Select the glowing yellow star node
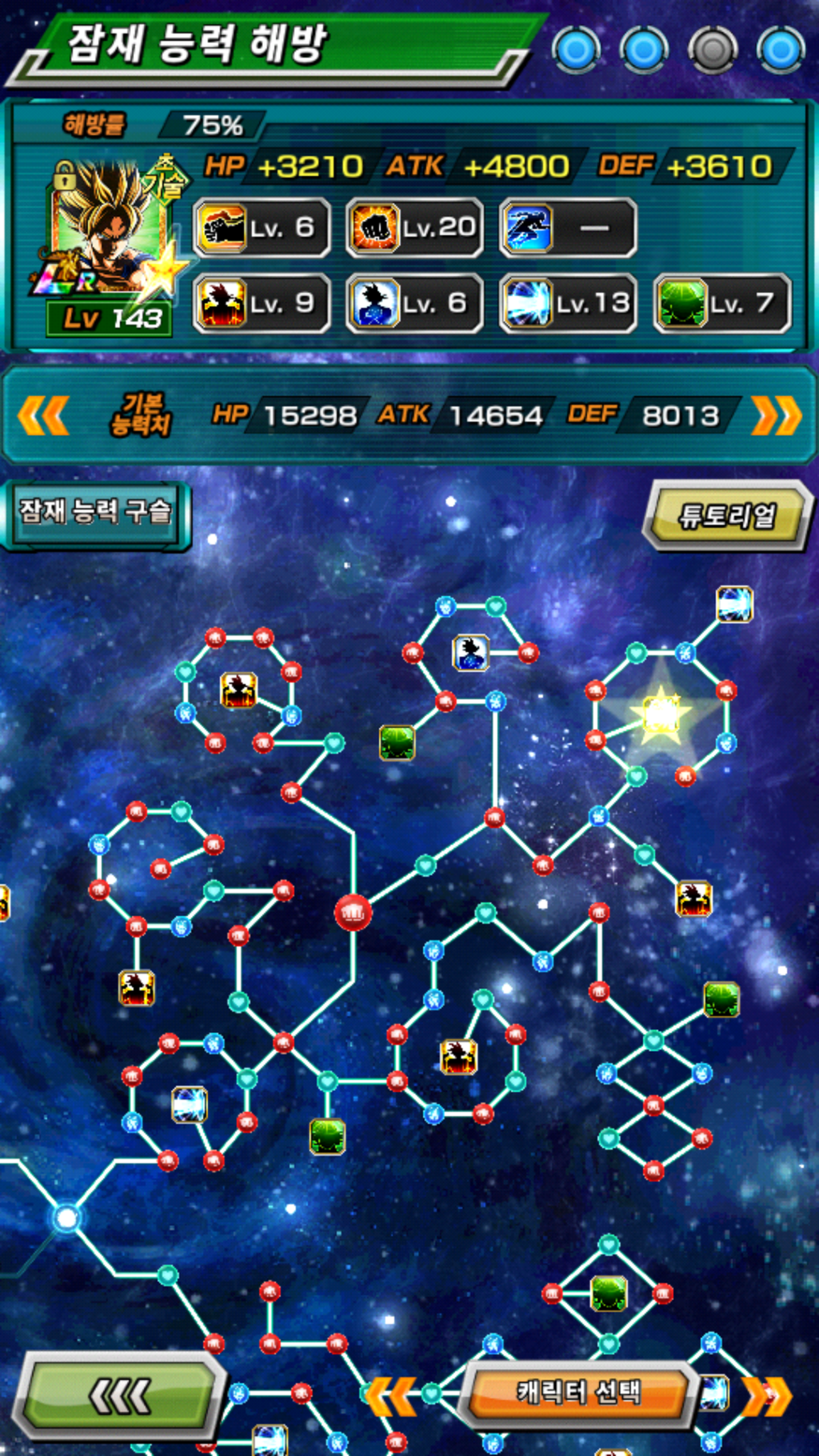 tap(661, 713)
